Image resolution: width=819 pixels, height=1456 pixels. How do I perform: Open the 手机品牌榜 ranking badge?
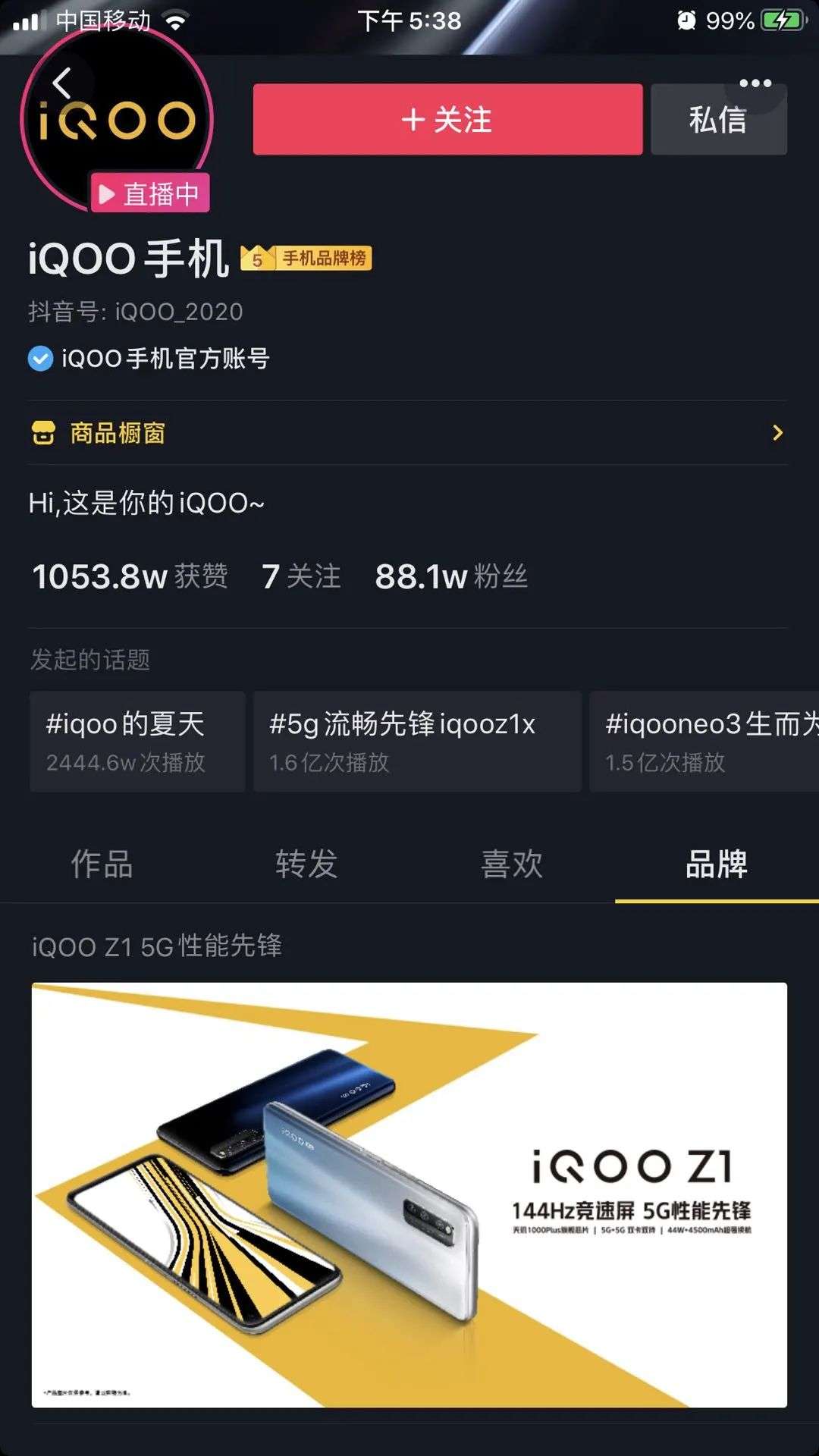click(x=306, y=259)
